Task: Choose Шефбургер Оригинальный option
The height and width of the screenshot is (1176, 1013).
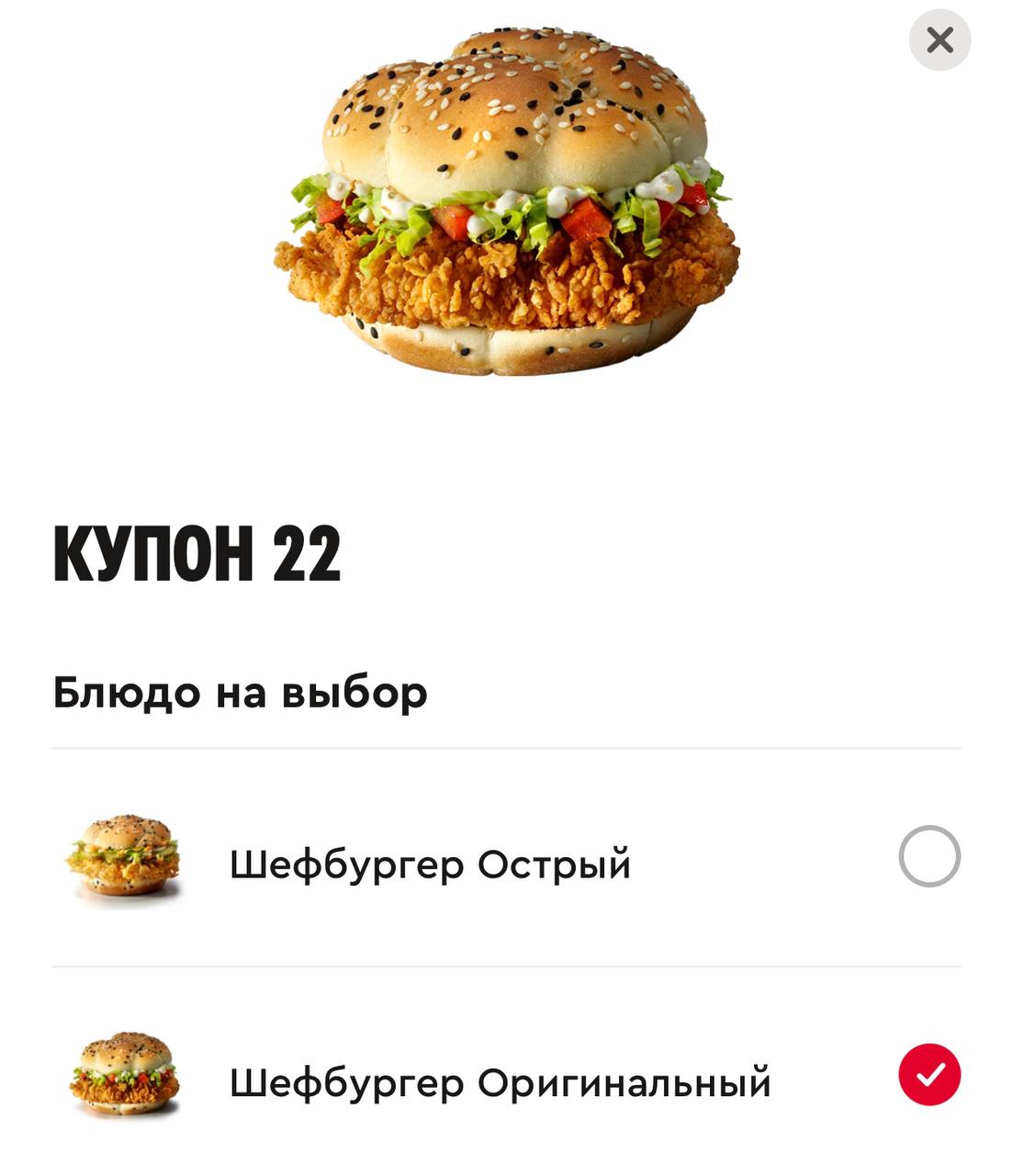Action: coord(929,1074)
